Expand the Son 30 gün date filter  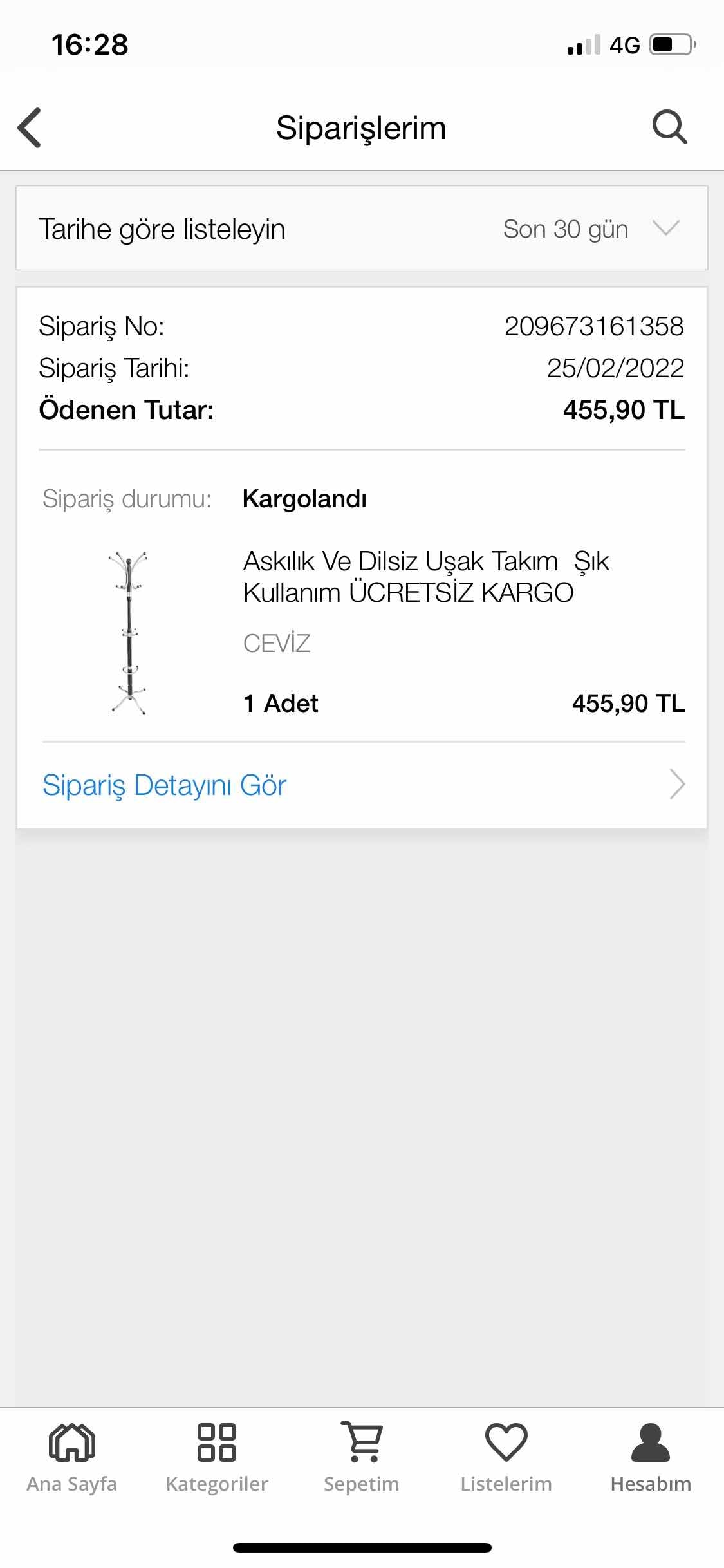pyautogui.click(x=590, y=229)
